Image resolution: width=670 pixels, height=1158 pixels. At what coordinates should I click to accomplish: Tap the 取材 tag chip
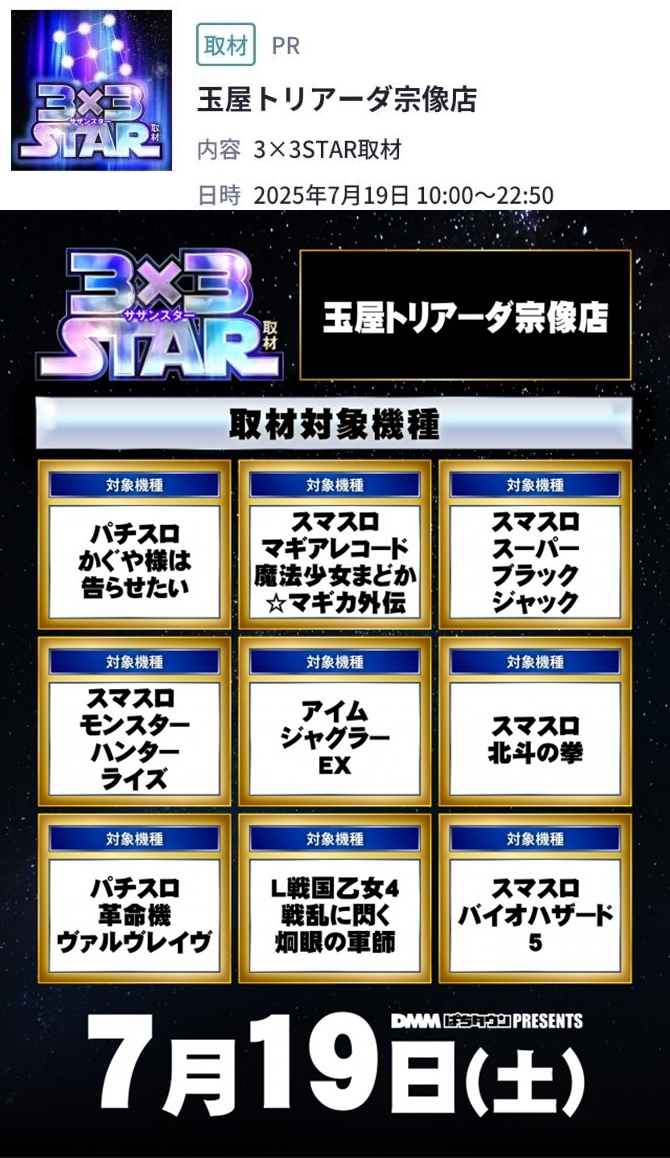pos(225,45)
